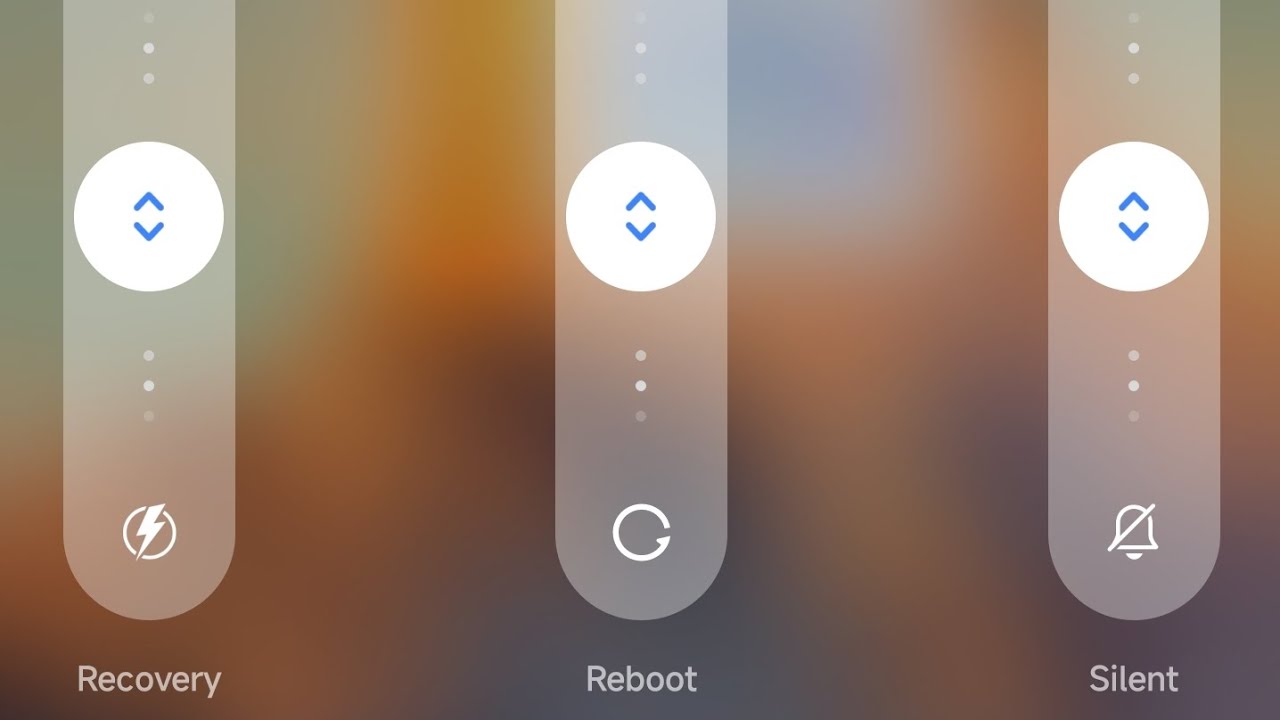
Task: Select the Recovery lightning icon
Action: click(149, 532)
